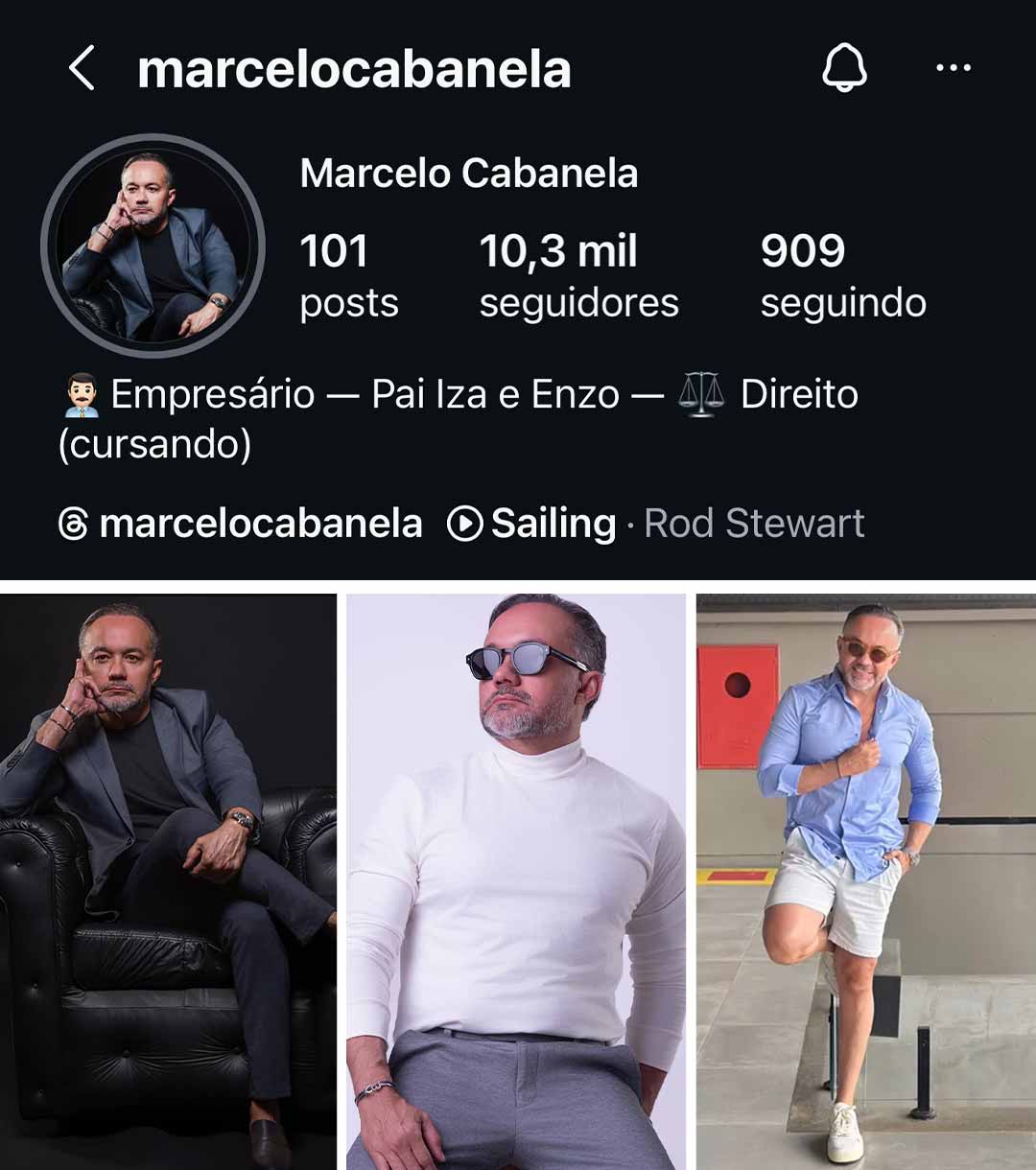Select the name Marcelo Cabanela
This screenshot has height=1170, width=1036.
468,175
